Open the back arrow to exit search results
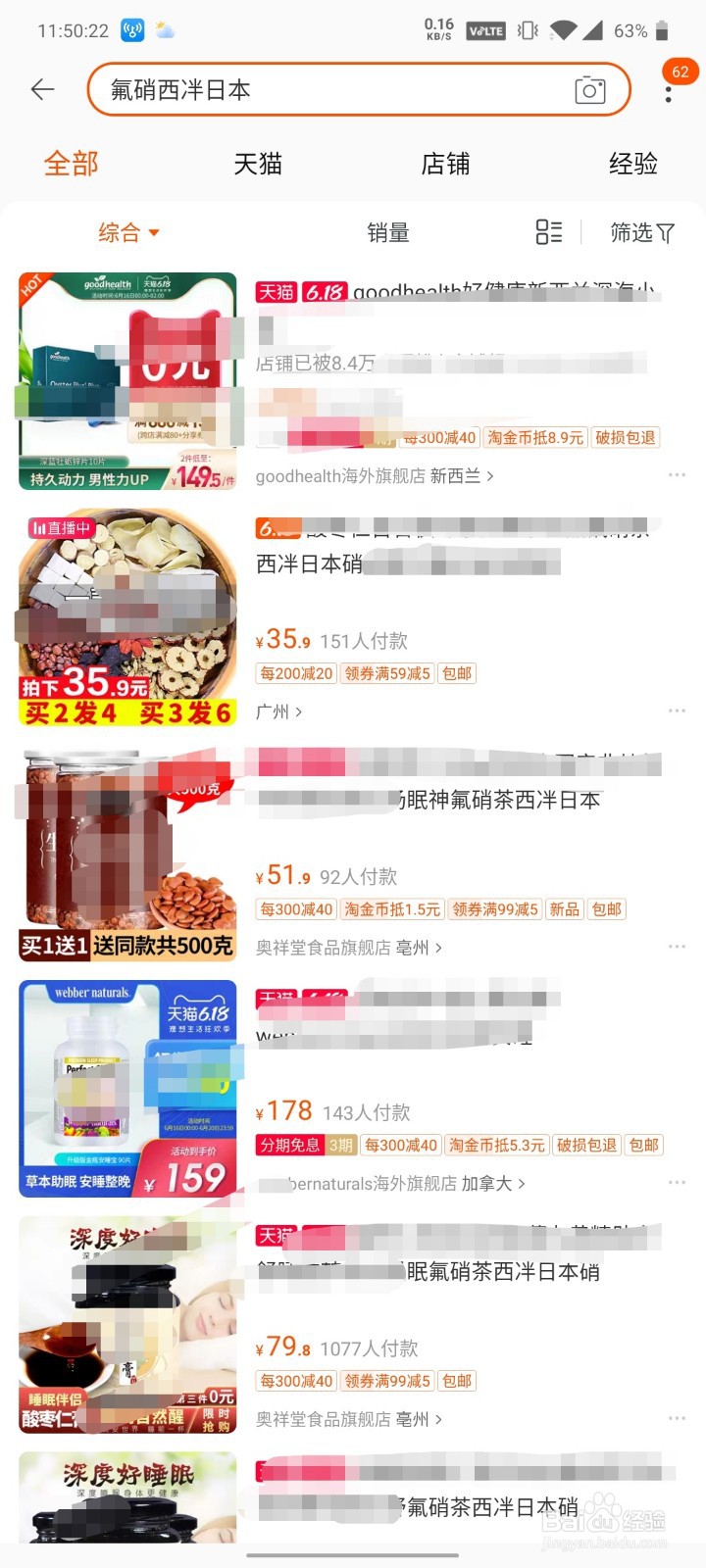Image resolution: width=706 pixels, height=1568 pixels. click(x=42, y=89)
